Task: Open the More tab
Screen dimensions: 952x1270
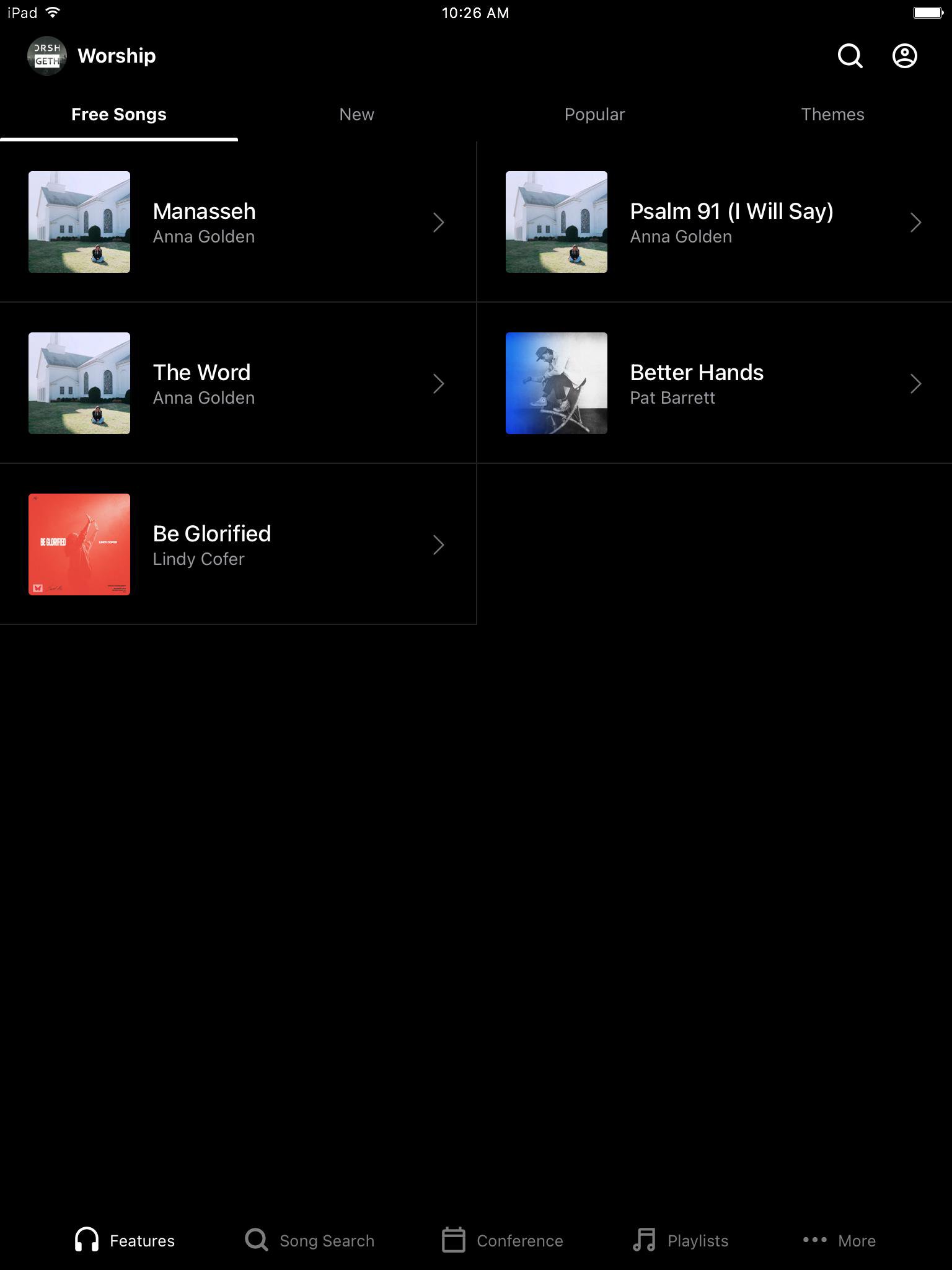Action: click(839, 1240)
